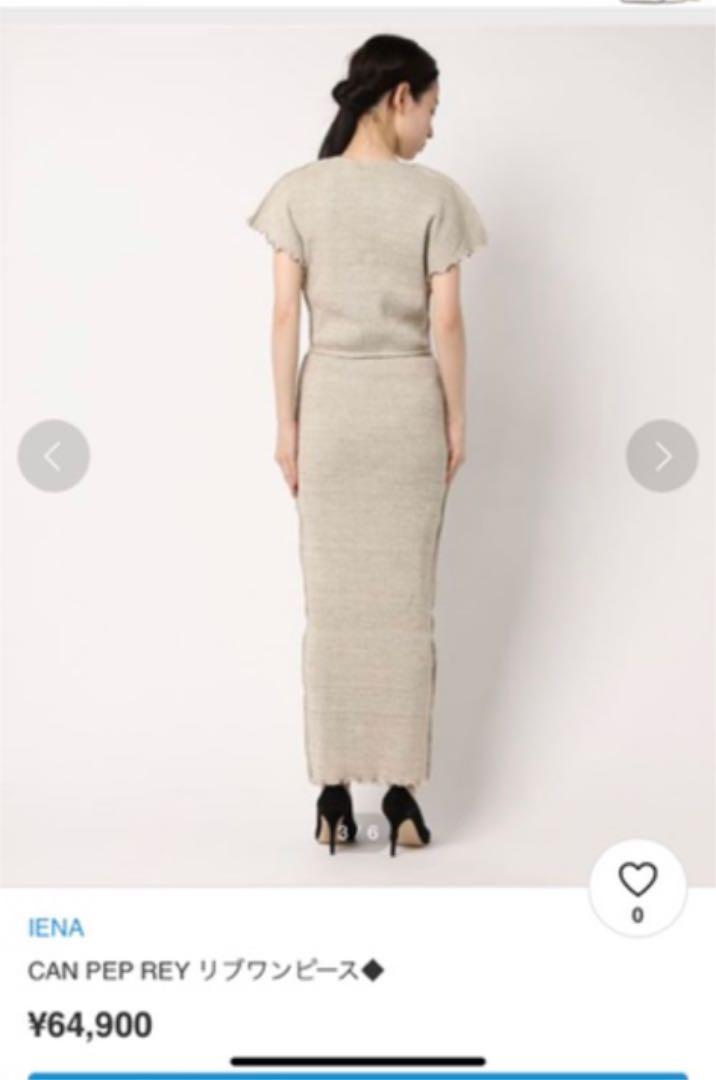The width and height of the screenshot is (716, 1080).
Task: Add this dress to favorites
Action: pyautogui.click(x=638, y=889)
